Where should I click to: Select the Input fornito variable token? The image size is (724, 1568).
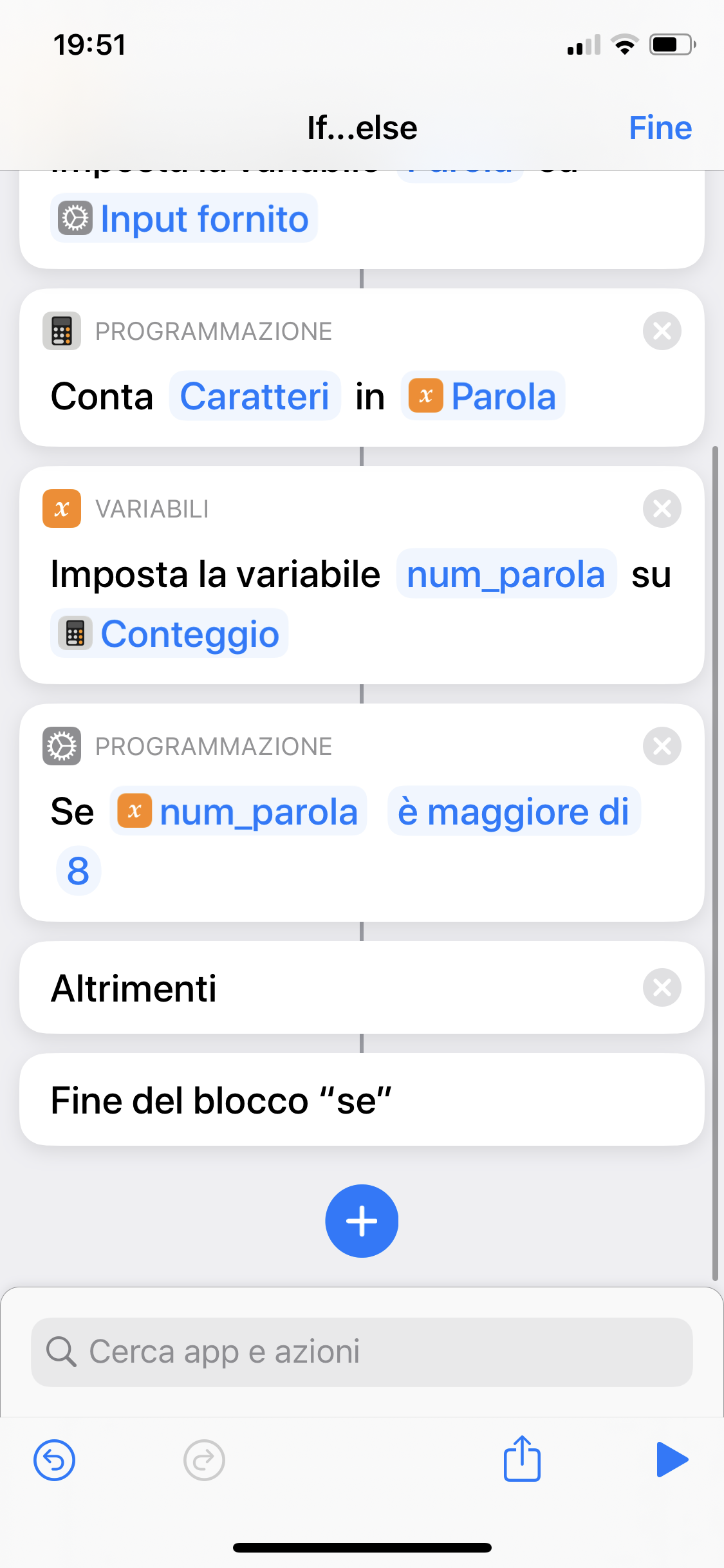(184, 218)
